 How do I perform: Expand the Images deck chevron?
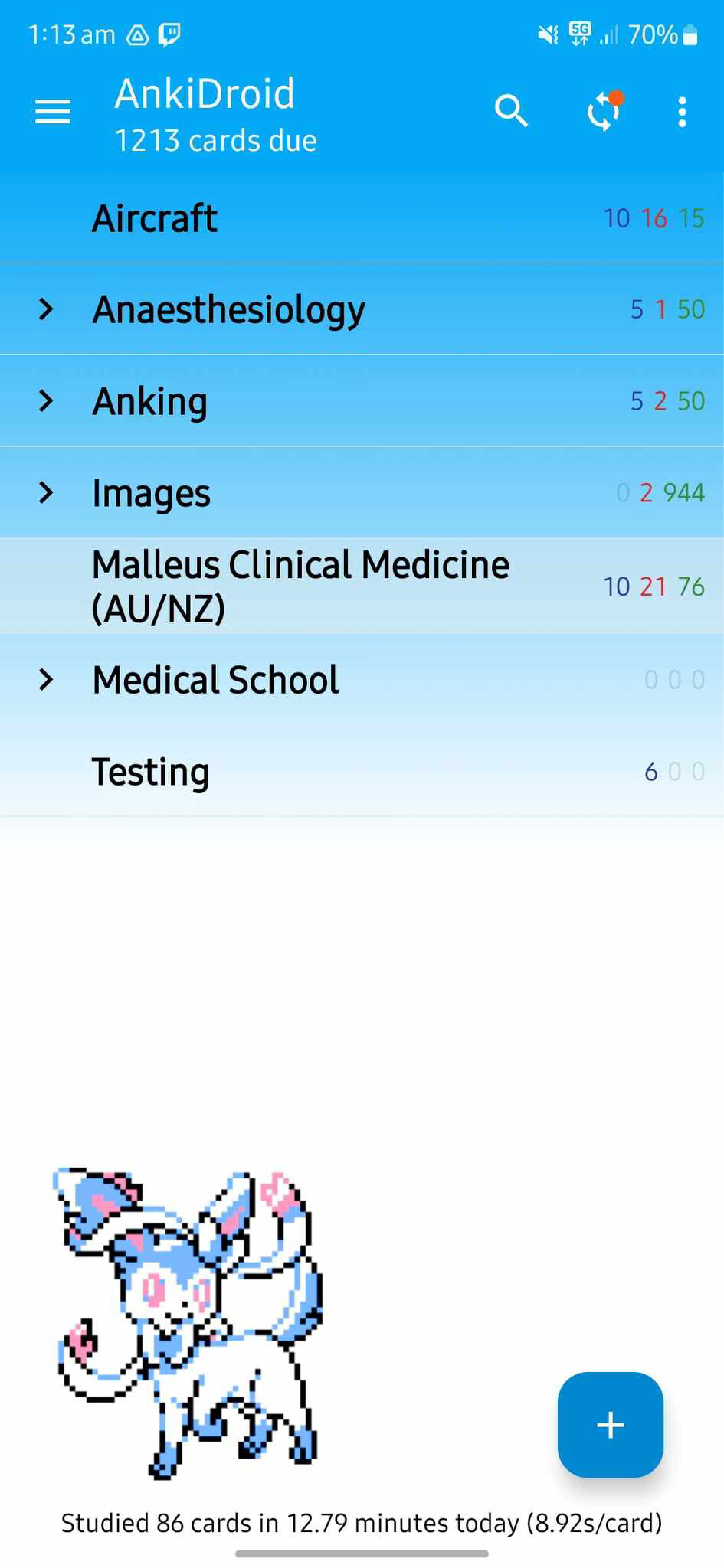[x=46, y=492]
